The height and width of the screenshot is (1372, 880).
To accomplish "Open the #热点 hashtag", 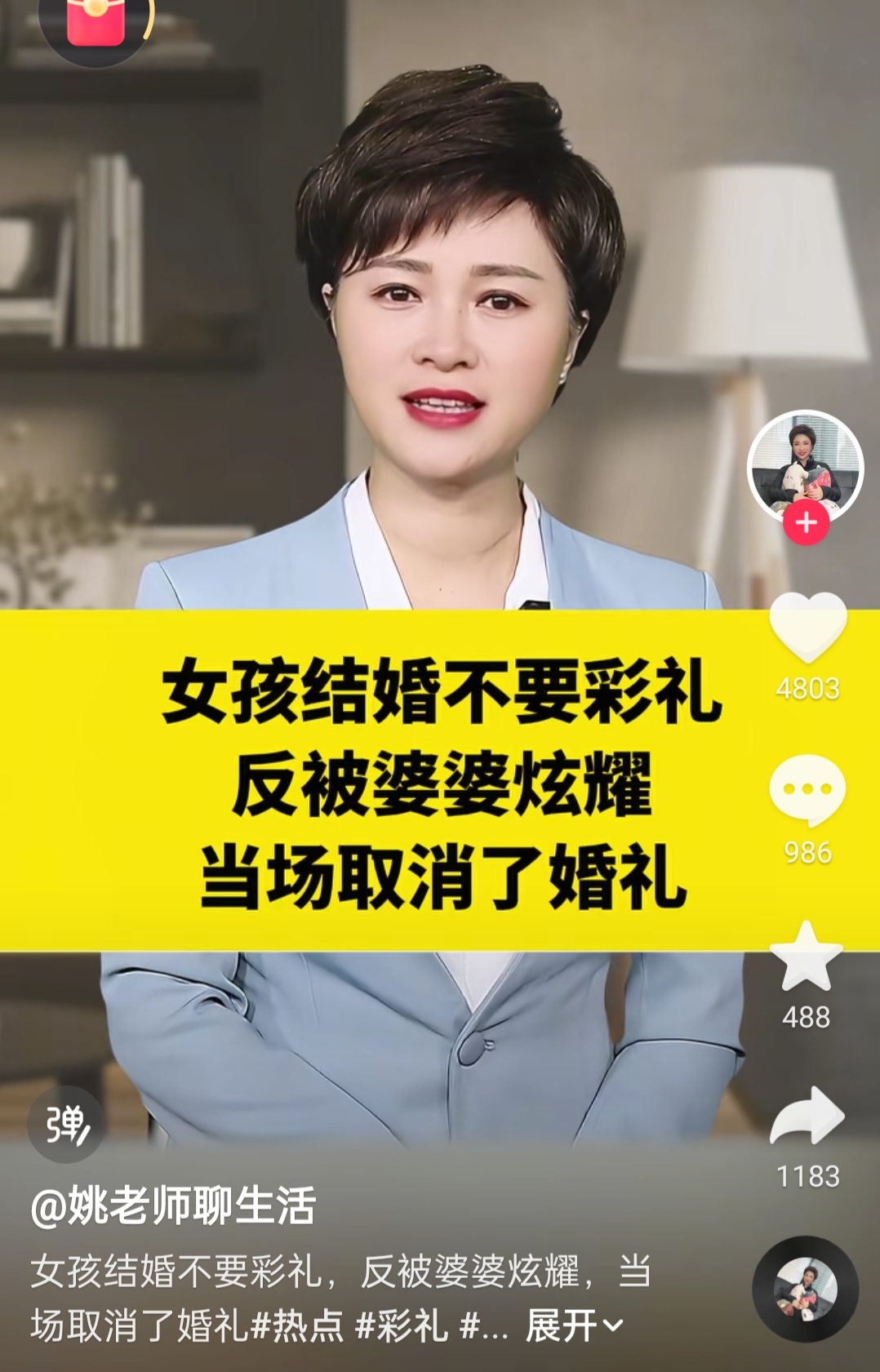I will [x=297, y=1325].
